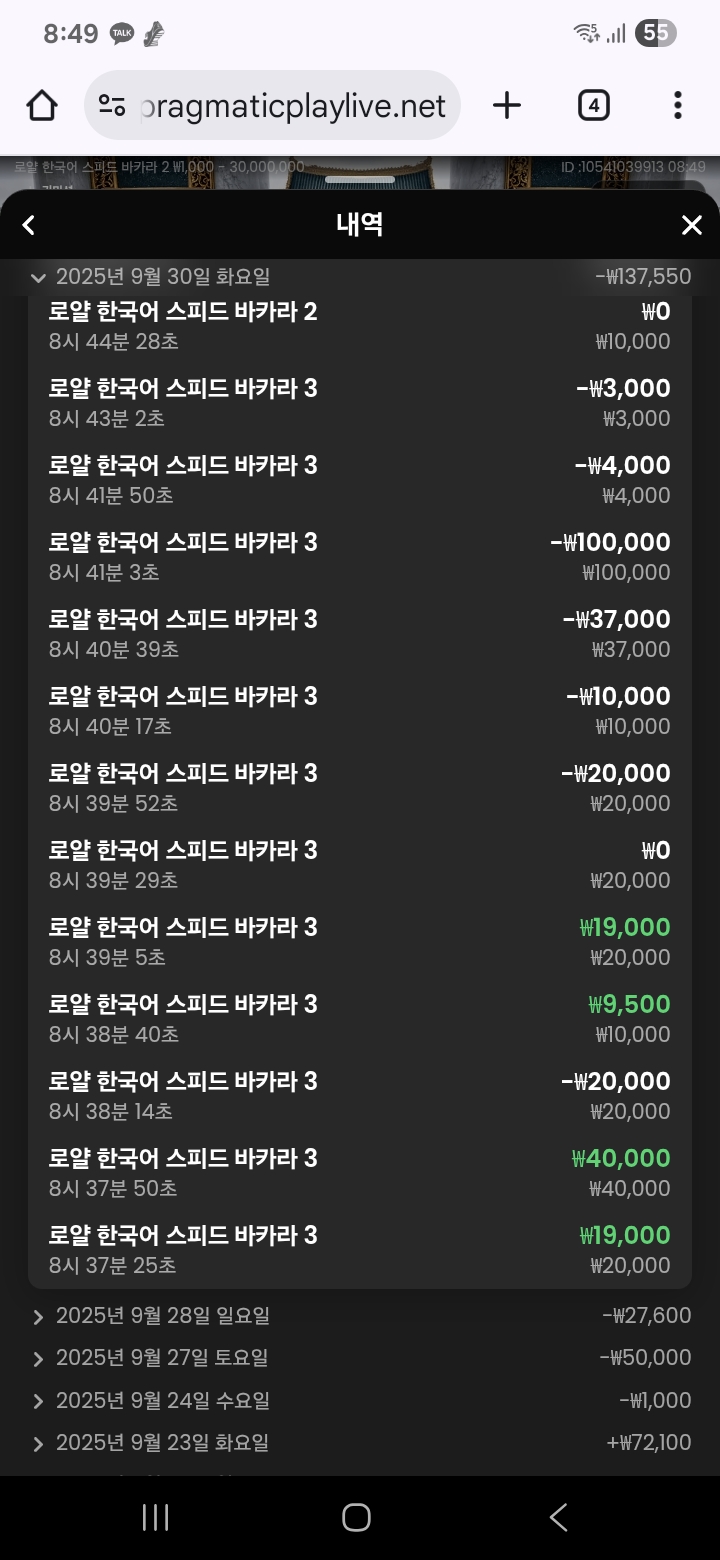Open the 8시 44분 28초 바카라 2 record
The image size is (720, 1560).
[359, 326]
